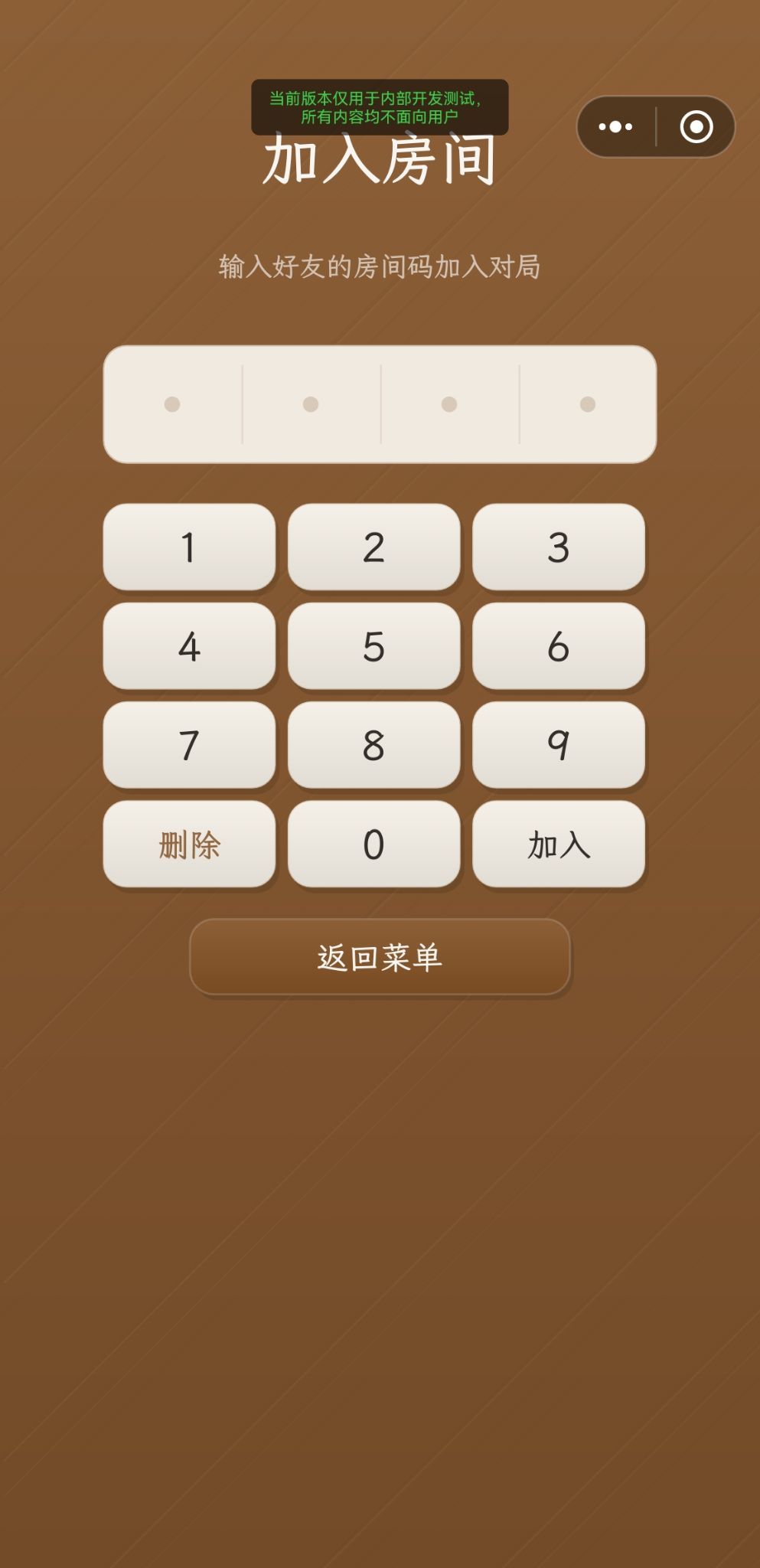Screen dimensions: 760x1568
Task: Select the 7 key
Action: tap(189, 744)
